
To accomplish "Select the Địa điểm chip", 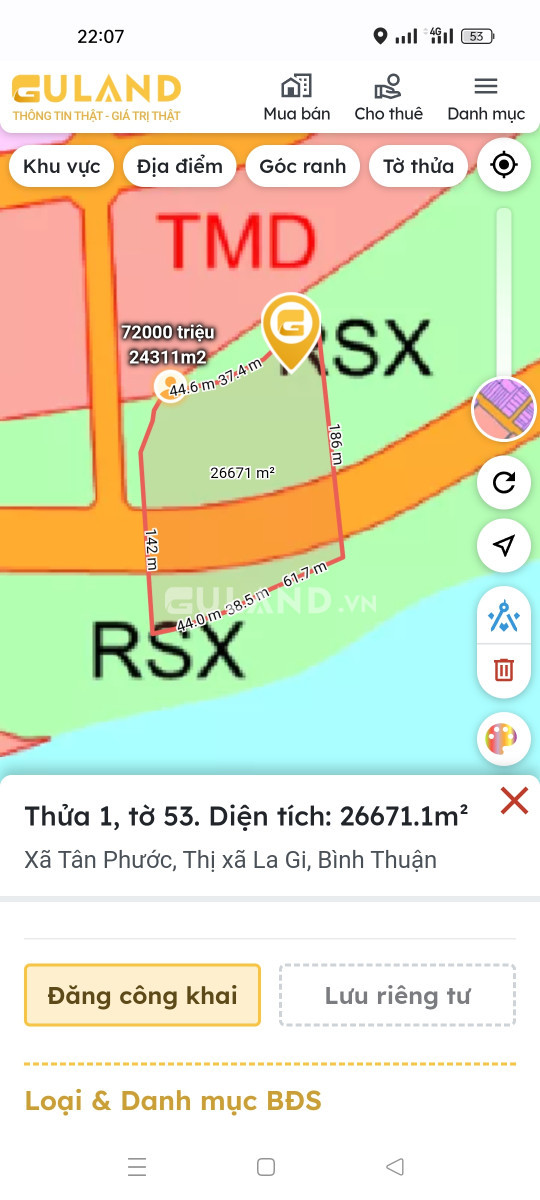I will pos(180,167).
